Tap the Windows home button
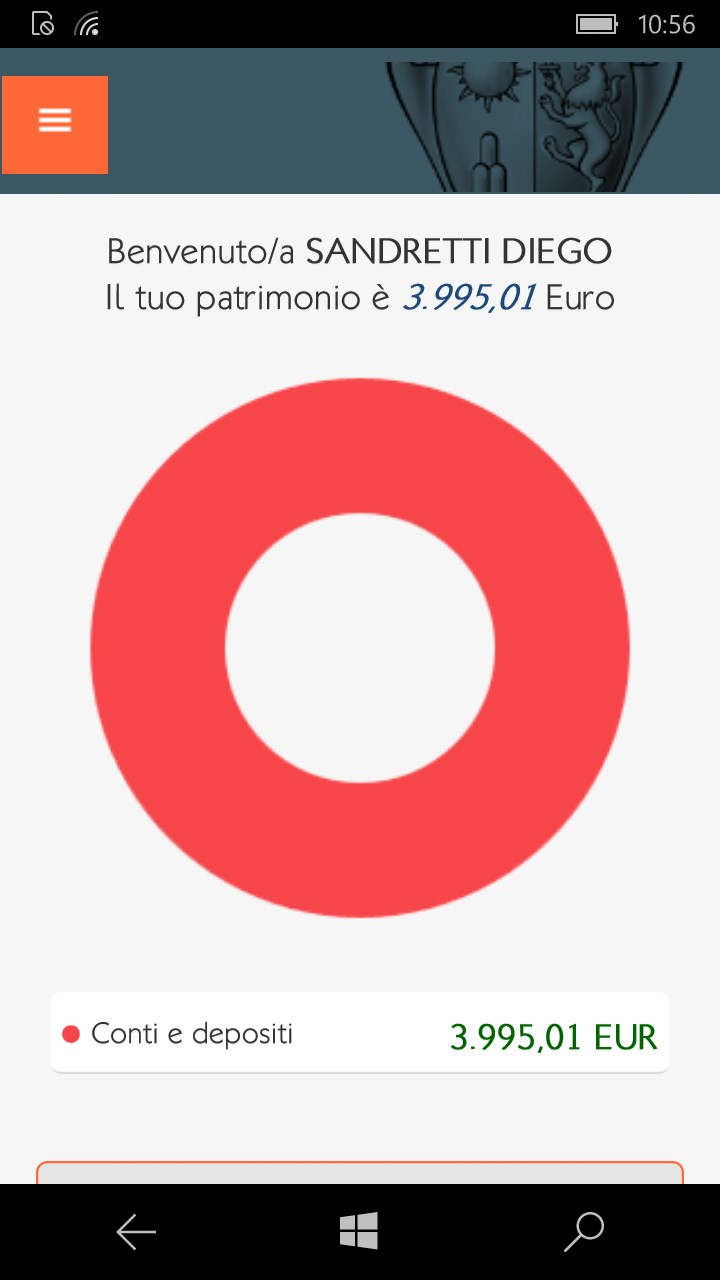 [359, 1231]
